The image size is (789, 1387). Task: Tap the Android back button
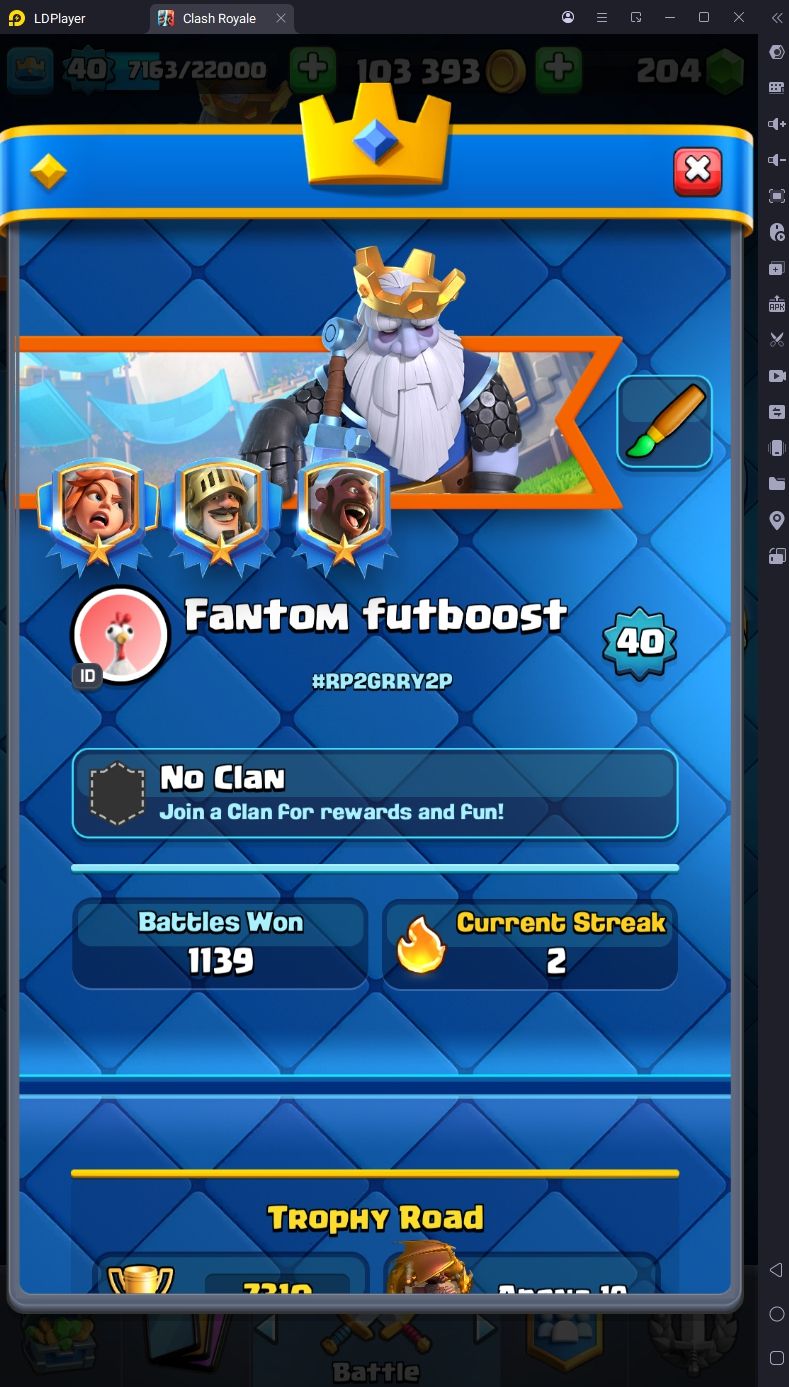click(x=776, y=1270)
